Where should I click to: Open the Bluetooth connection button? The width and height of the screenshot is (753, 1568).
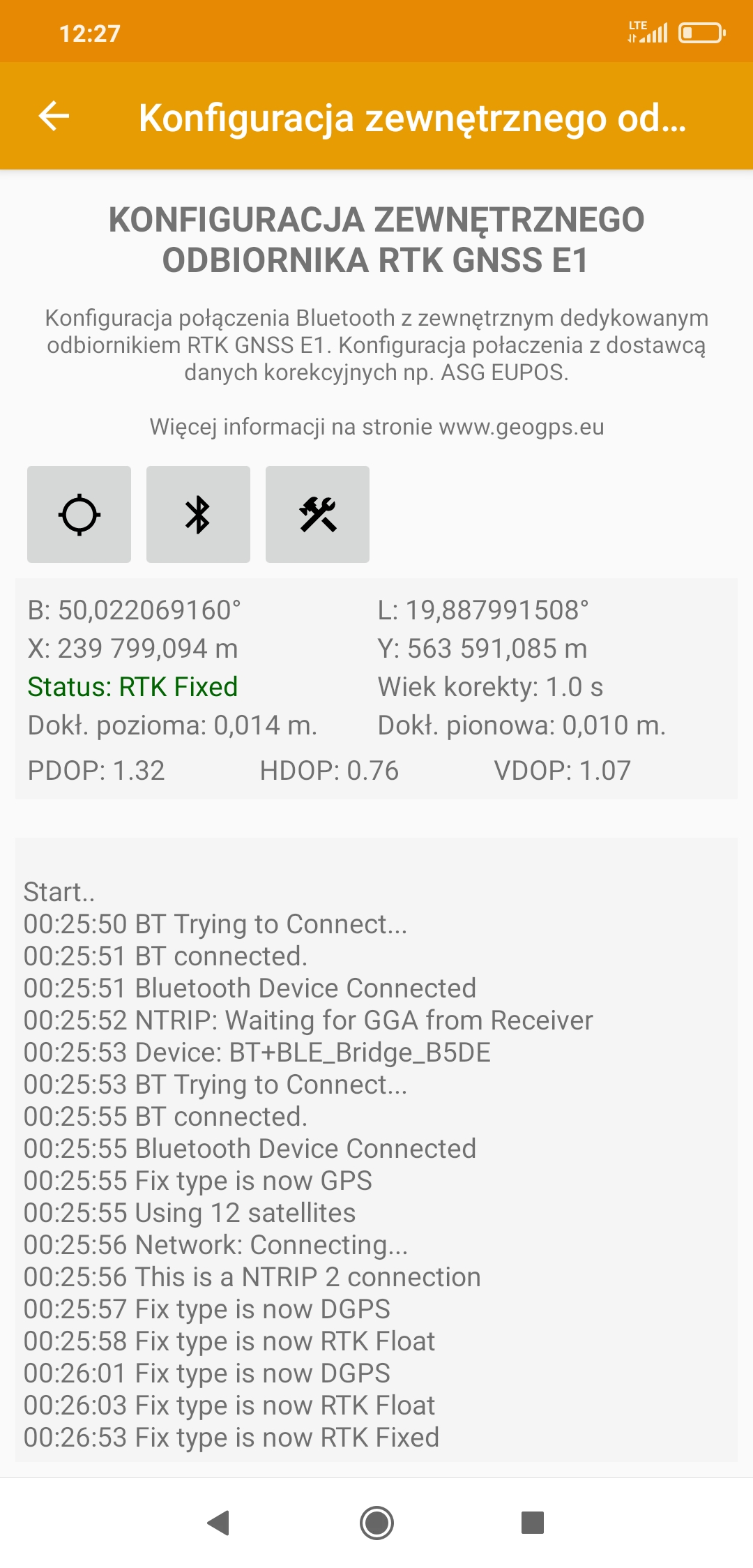tap(198, 514)
